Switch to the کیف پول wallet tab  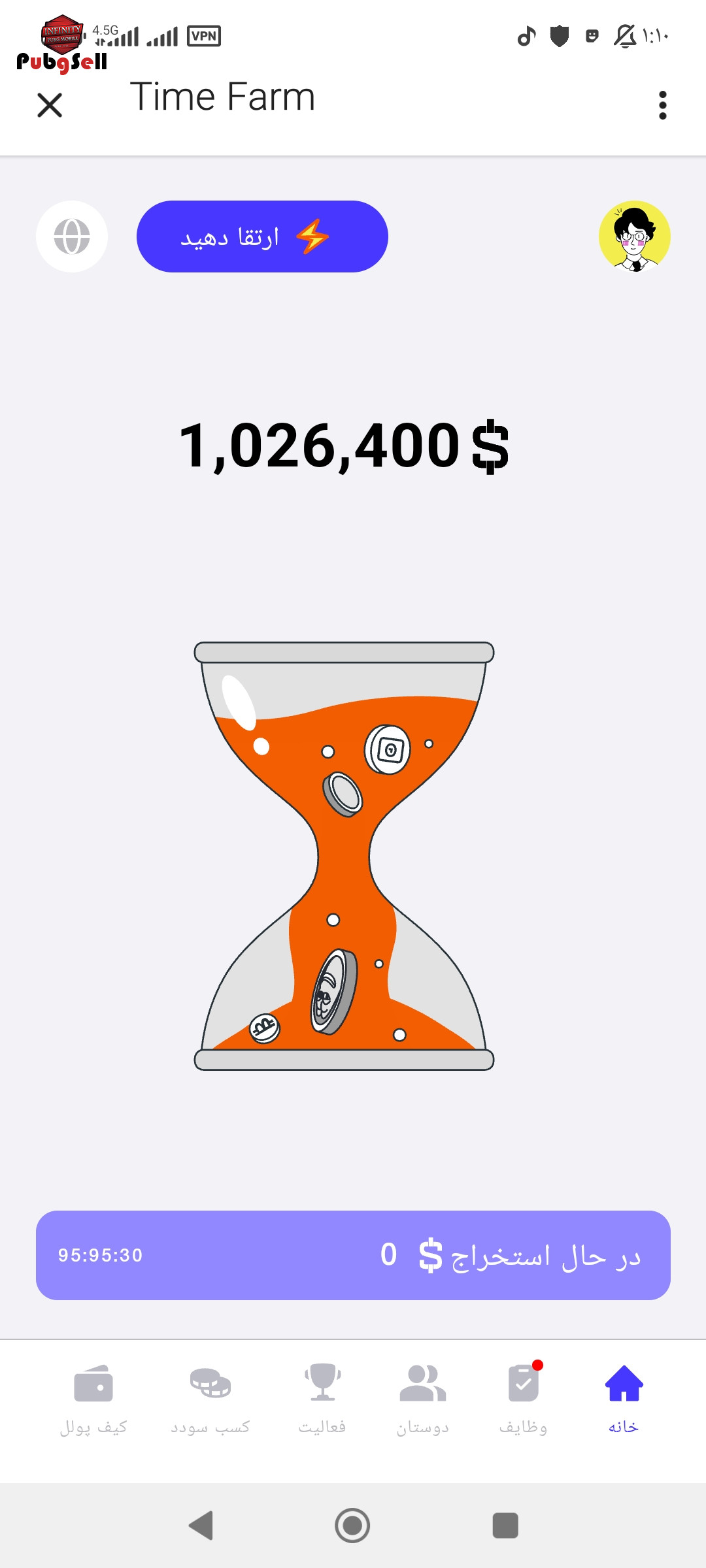tap(93, 1399)
